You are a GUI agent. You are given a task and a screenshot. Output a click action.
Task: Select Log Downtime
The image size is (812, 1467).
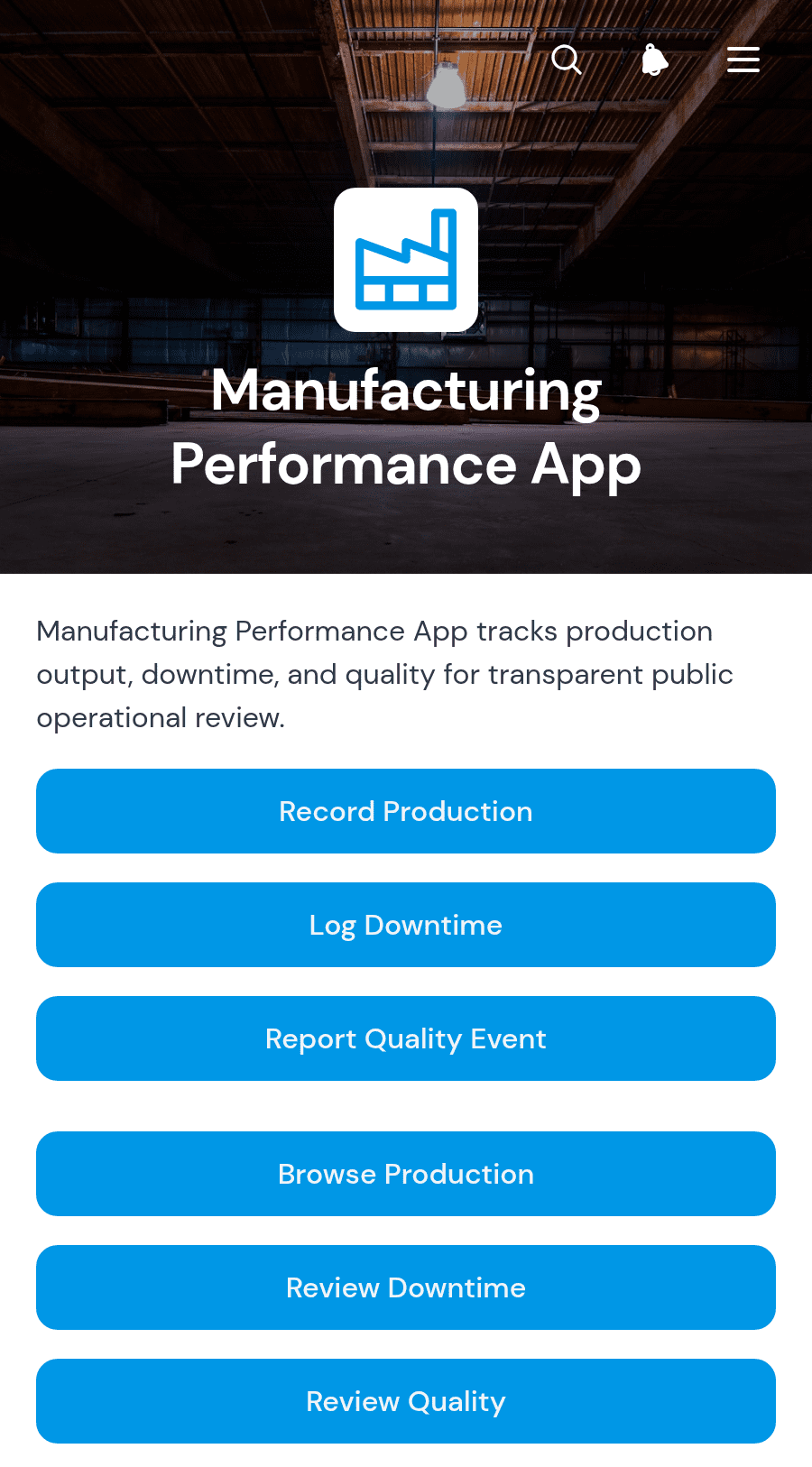click(x=406, y=925)
